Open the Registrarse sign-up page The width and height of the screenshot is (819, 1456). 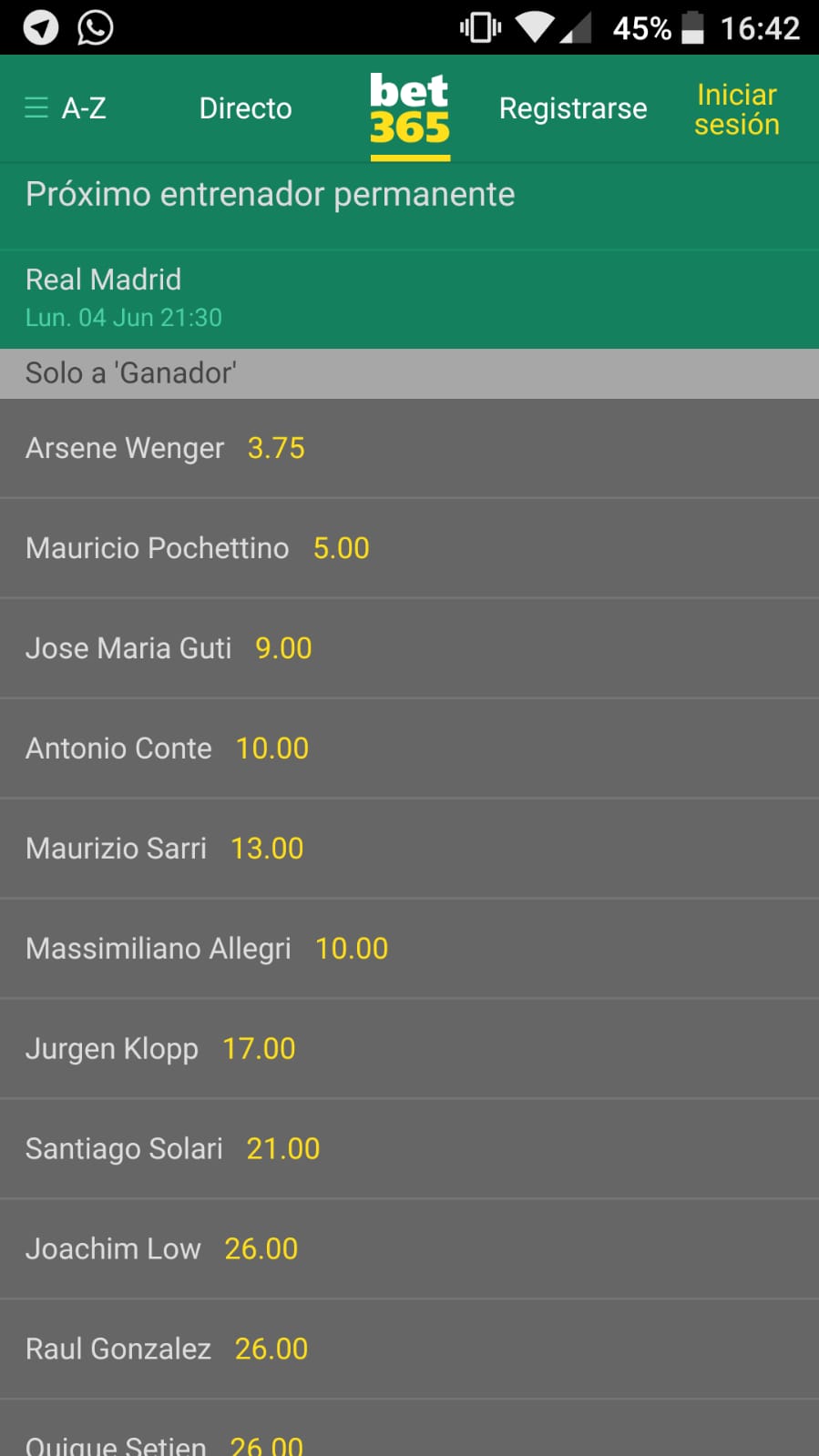(573, 108)
